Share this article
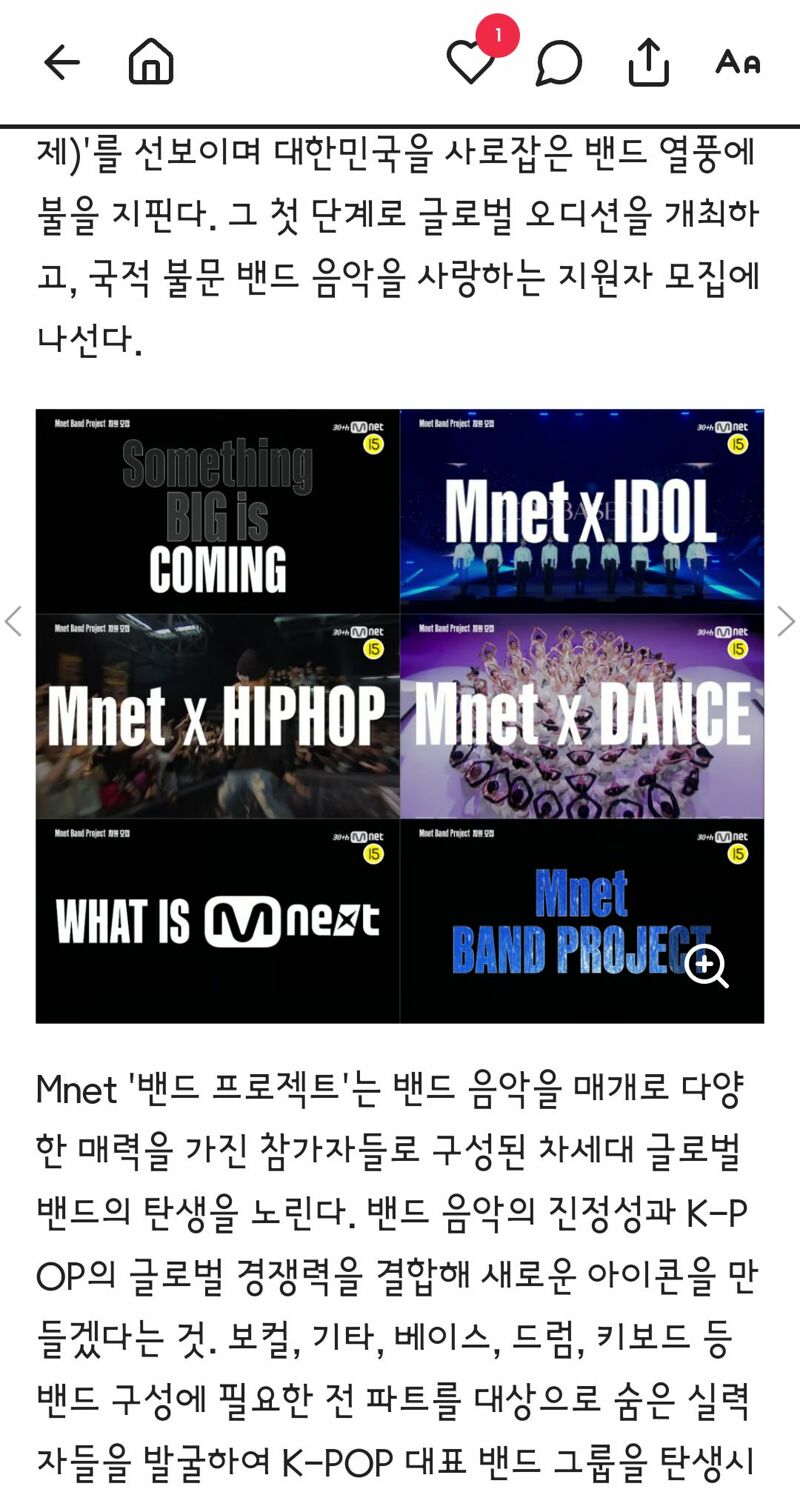 [x=648, y=63]
